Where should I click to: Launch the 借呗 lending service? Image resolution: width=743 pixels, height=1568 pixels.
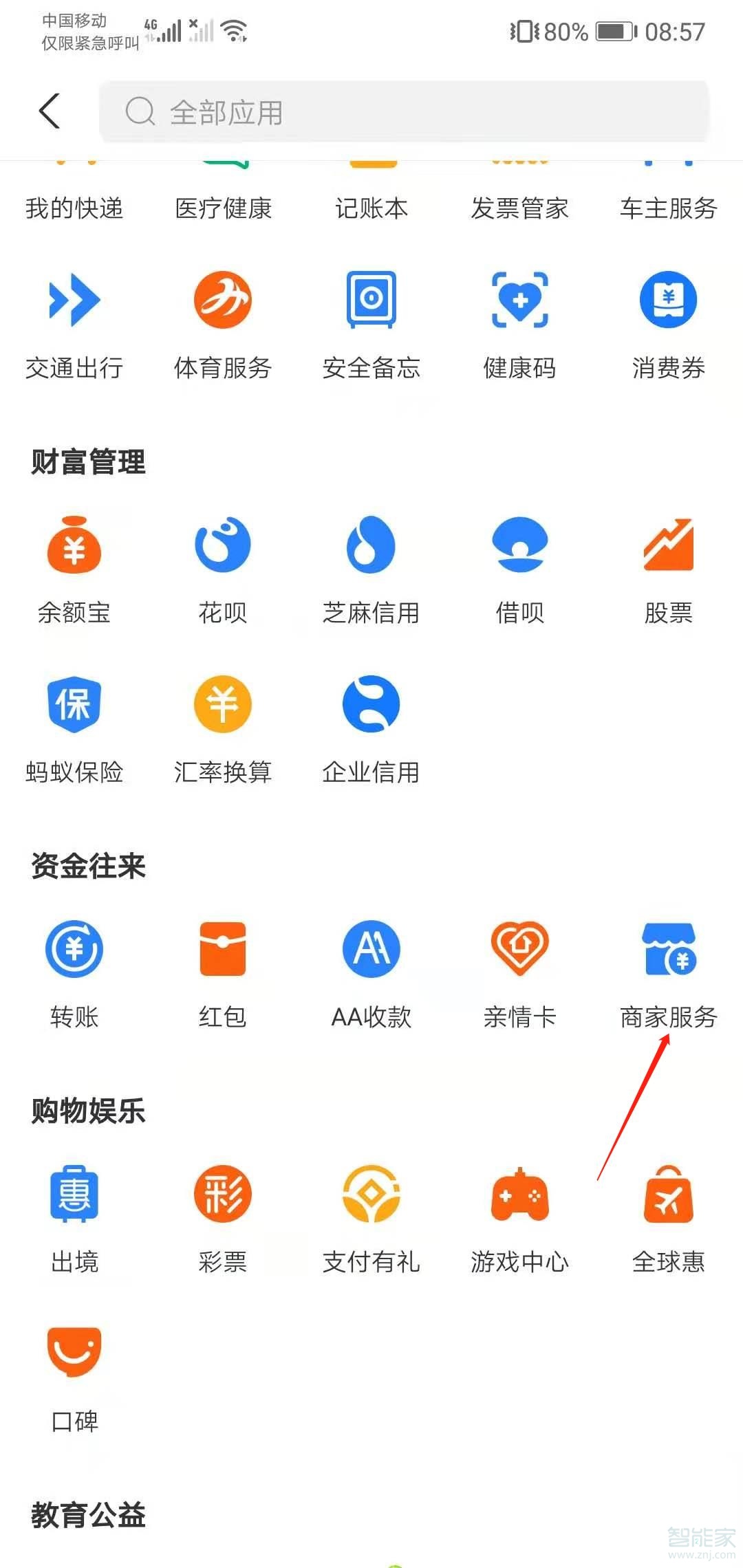coord(519,564)
